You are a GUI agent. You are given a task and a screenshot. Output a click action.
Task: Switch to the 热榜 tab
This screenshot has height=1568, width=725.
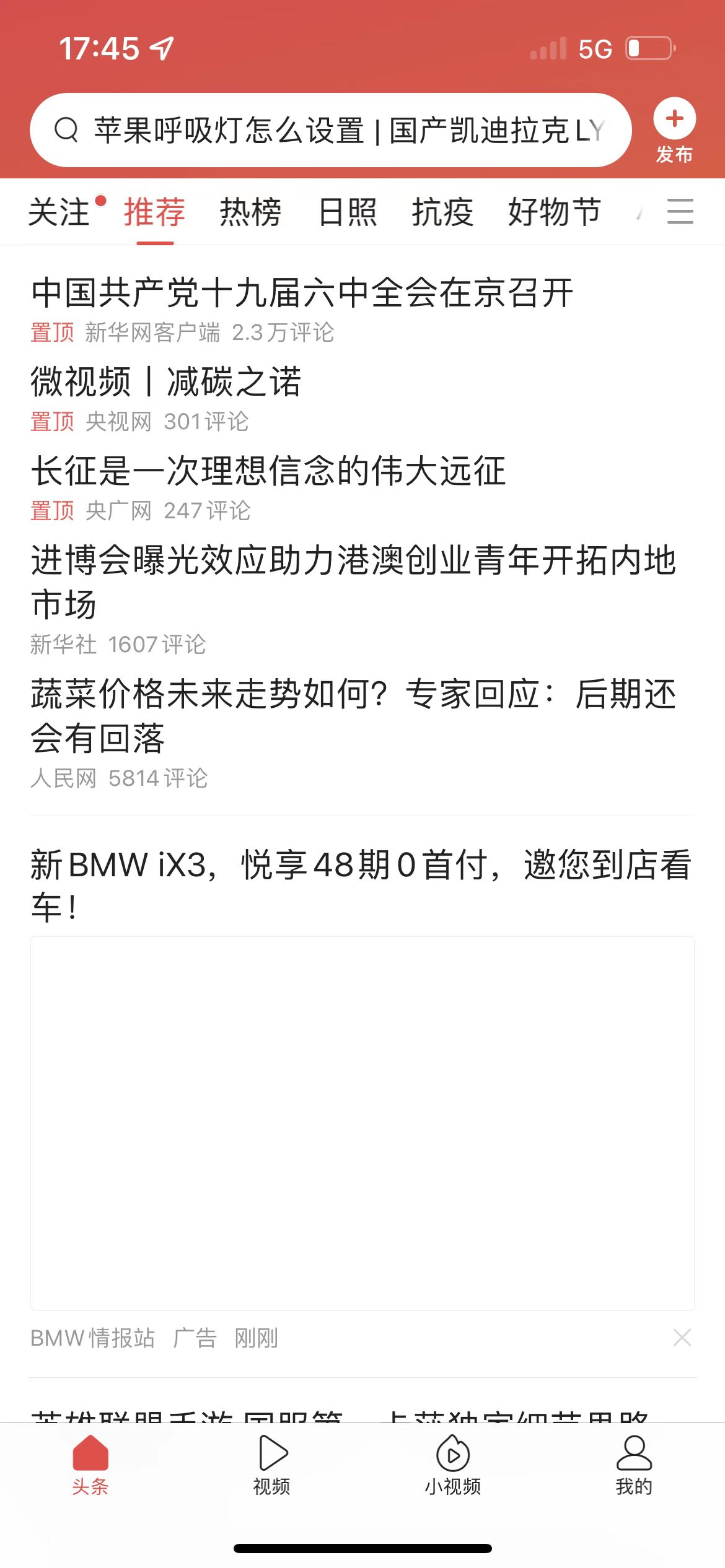tap(250, 212)
